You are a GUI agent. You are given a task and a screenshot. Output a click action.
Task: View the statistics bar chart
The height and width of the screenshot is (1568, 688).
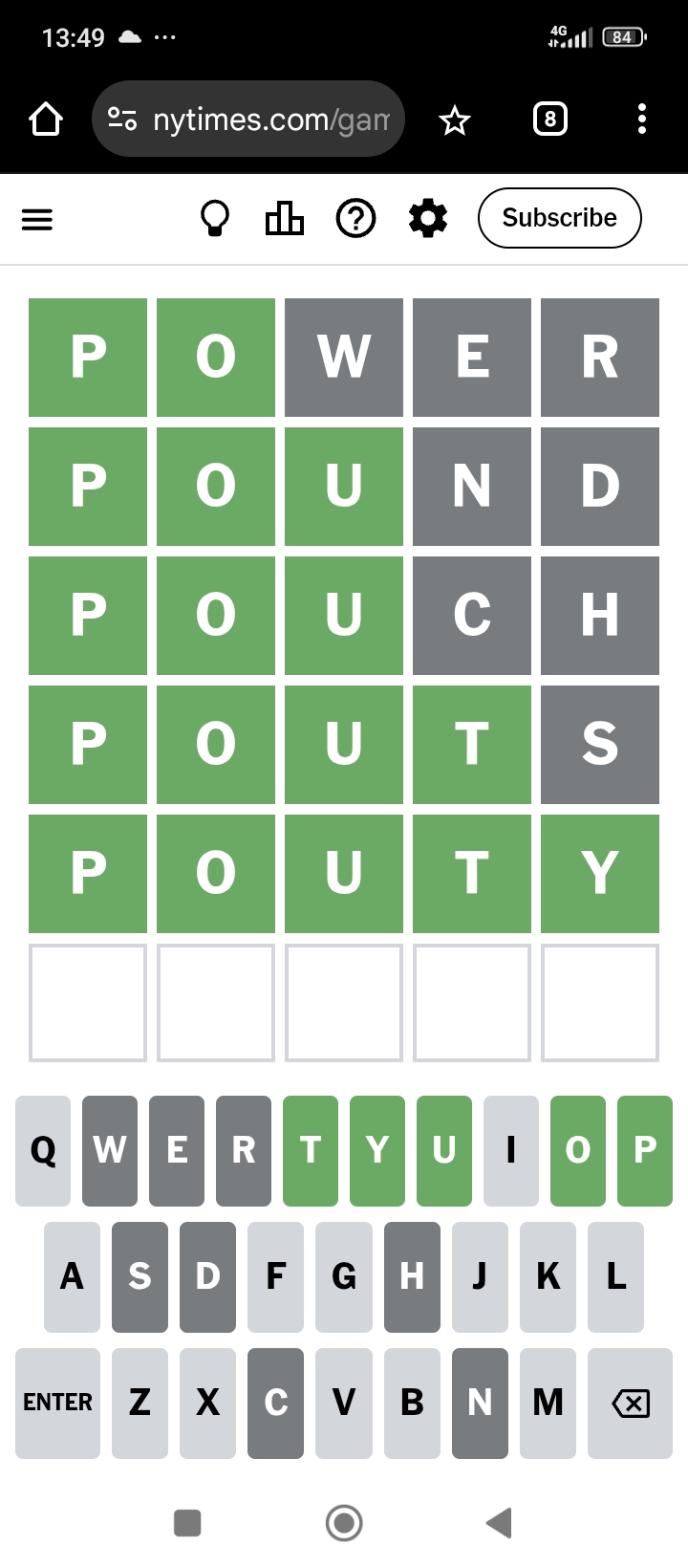point(284,218)
